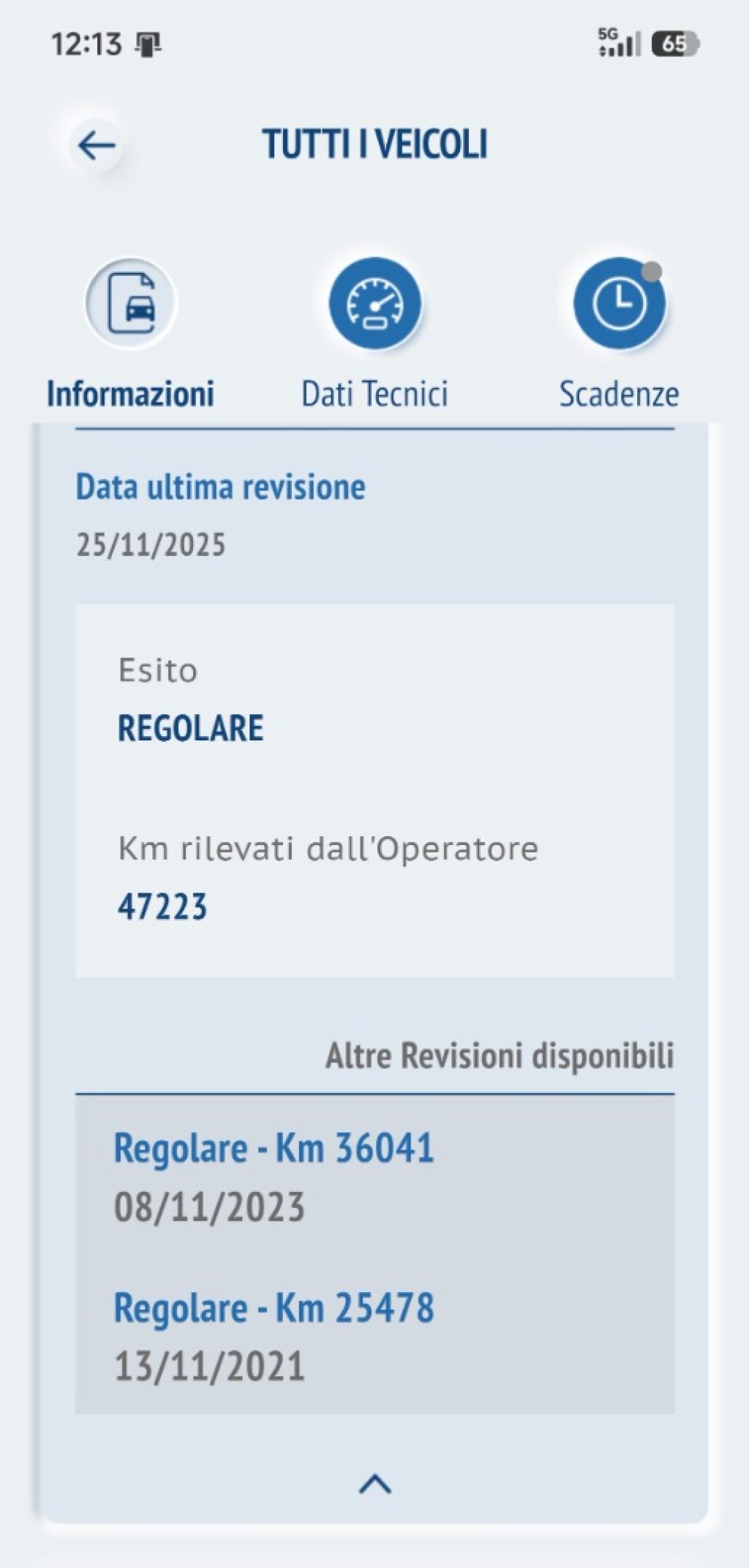Switch to the Informazioni tab
Image resolution: width=749 pixels, height=1568 pixels.
(x=130, y=303)
